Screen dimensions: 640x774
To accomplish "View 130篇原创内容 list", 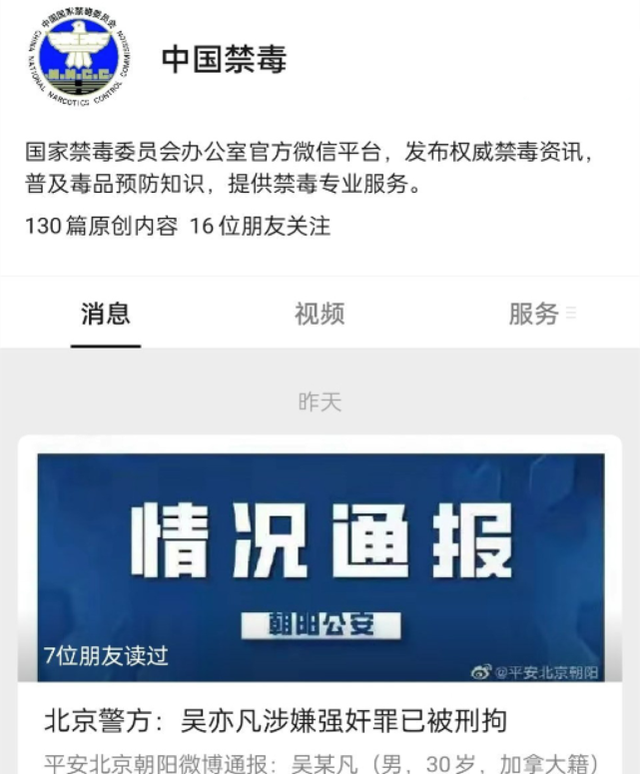I will 101,226.
